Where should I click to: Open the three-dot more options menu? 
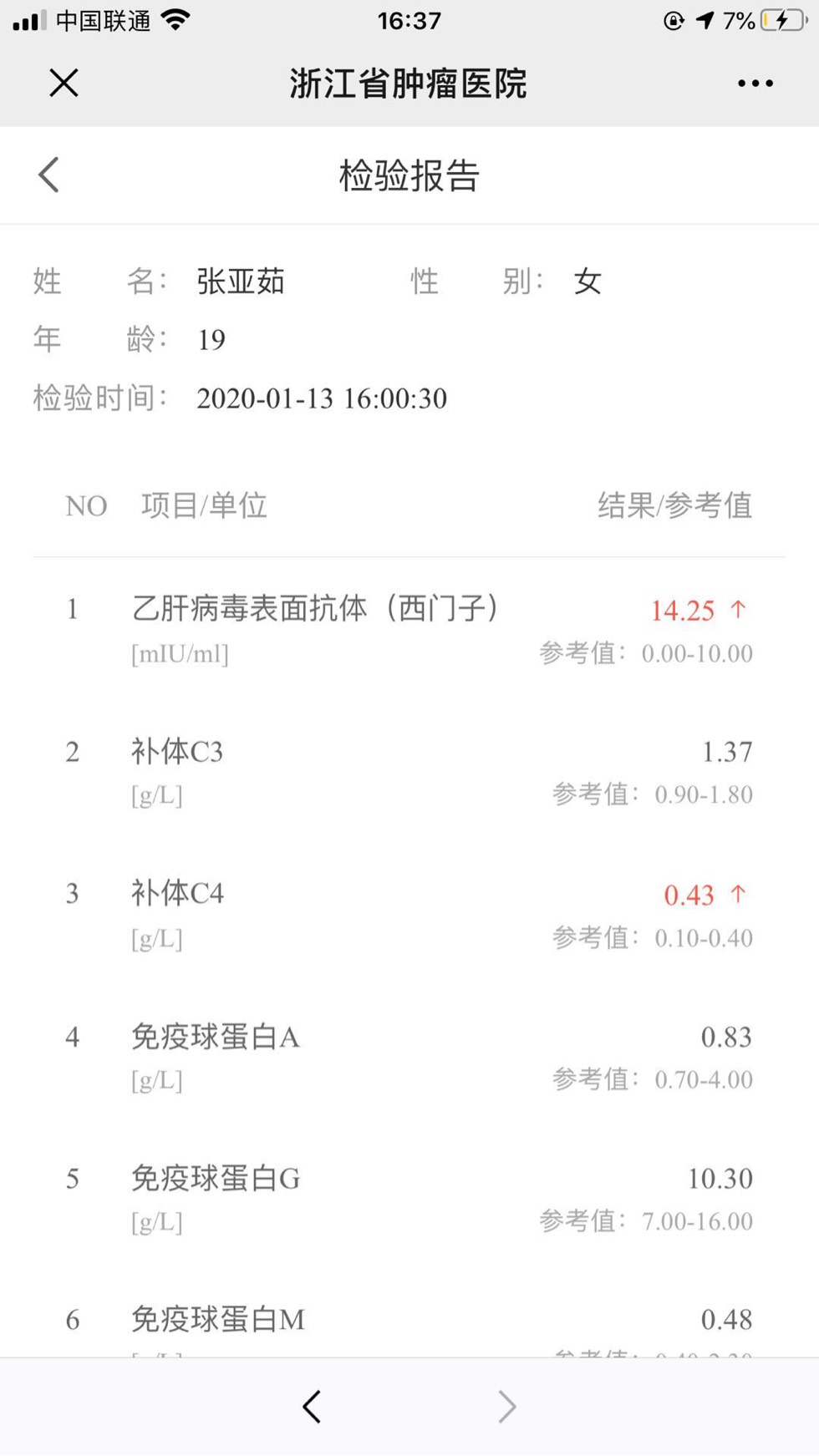point(755,83)
